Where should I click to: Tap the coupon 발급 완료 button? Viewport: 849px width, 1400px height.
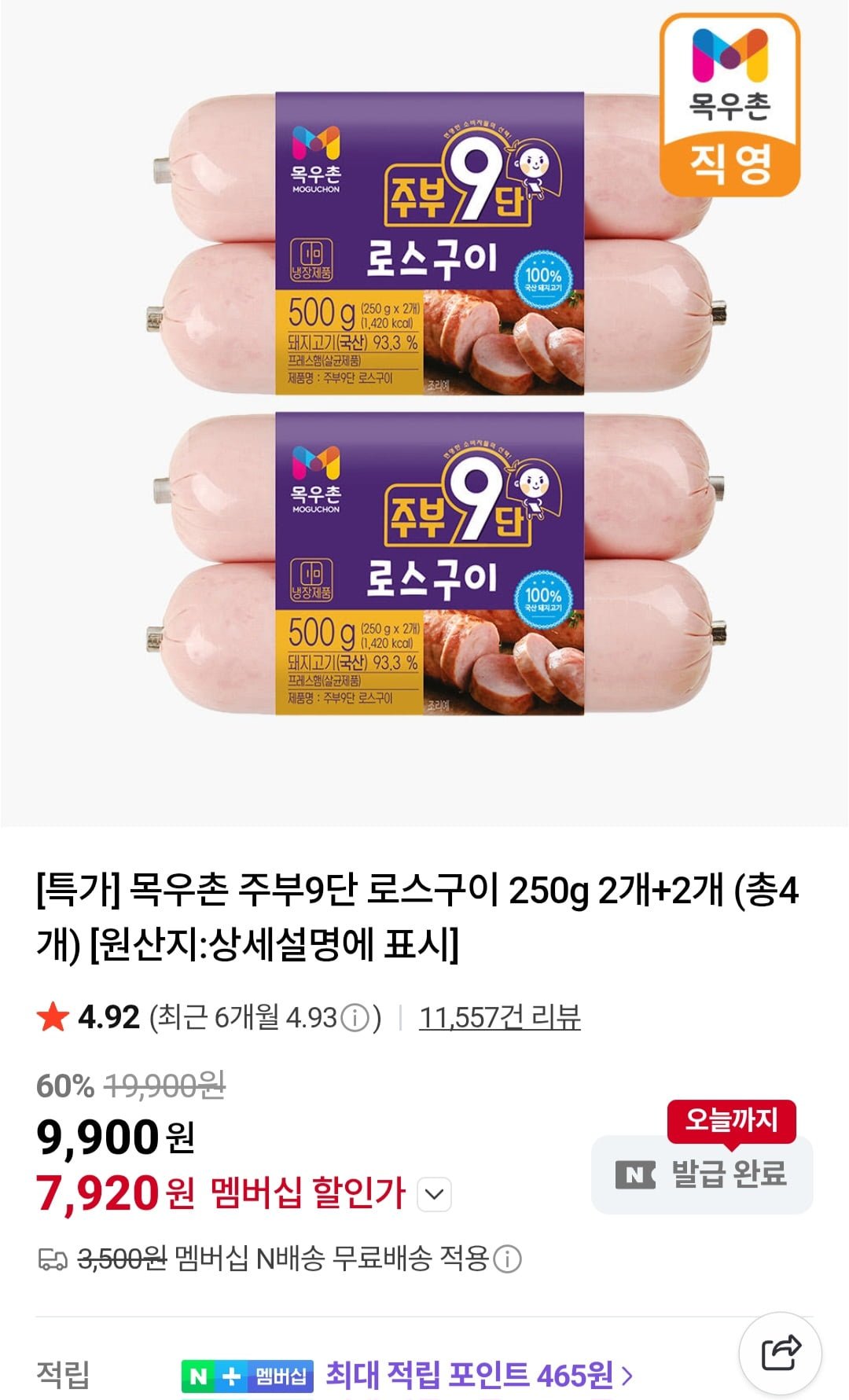(701, 1174)
